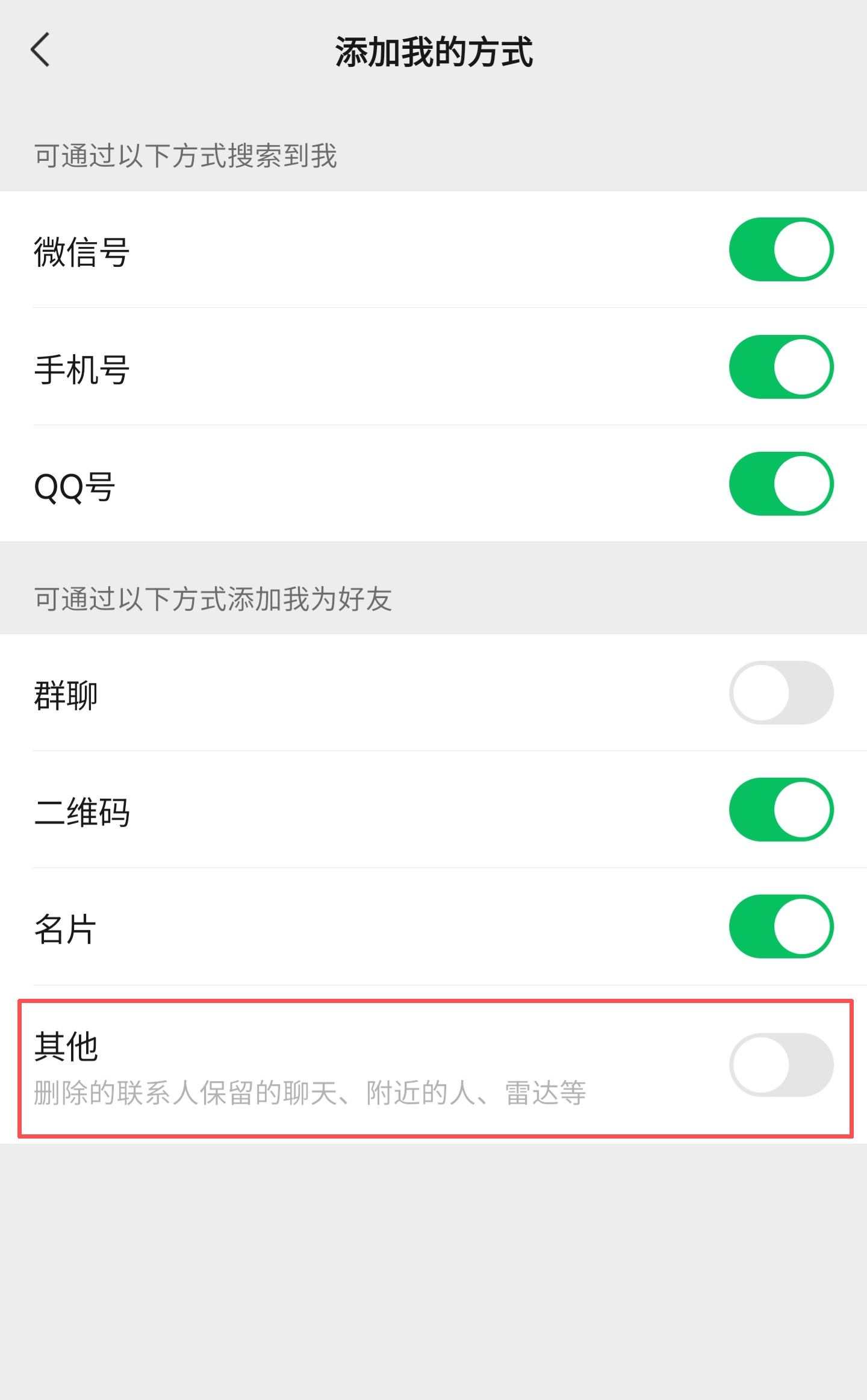867x1400 pixels.
Task: Turn off the 二维码 switch
Action: [780, 810]
